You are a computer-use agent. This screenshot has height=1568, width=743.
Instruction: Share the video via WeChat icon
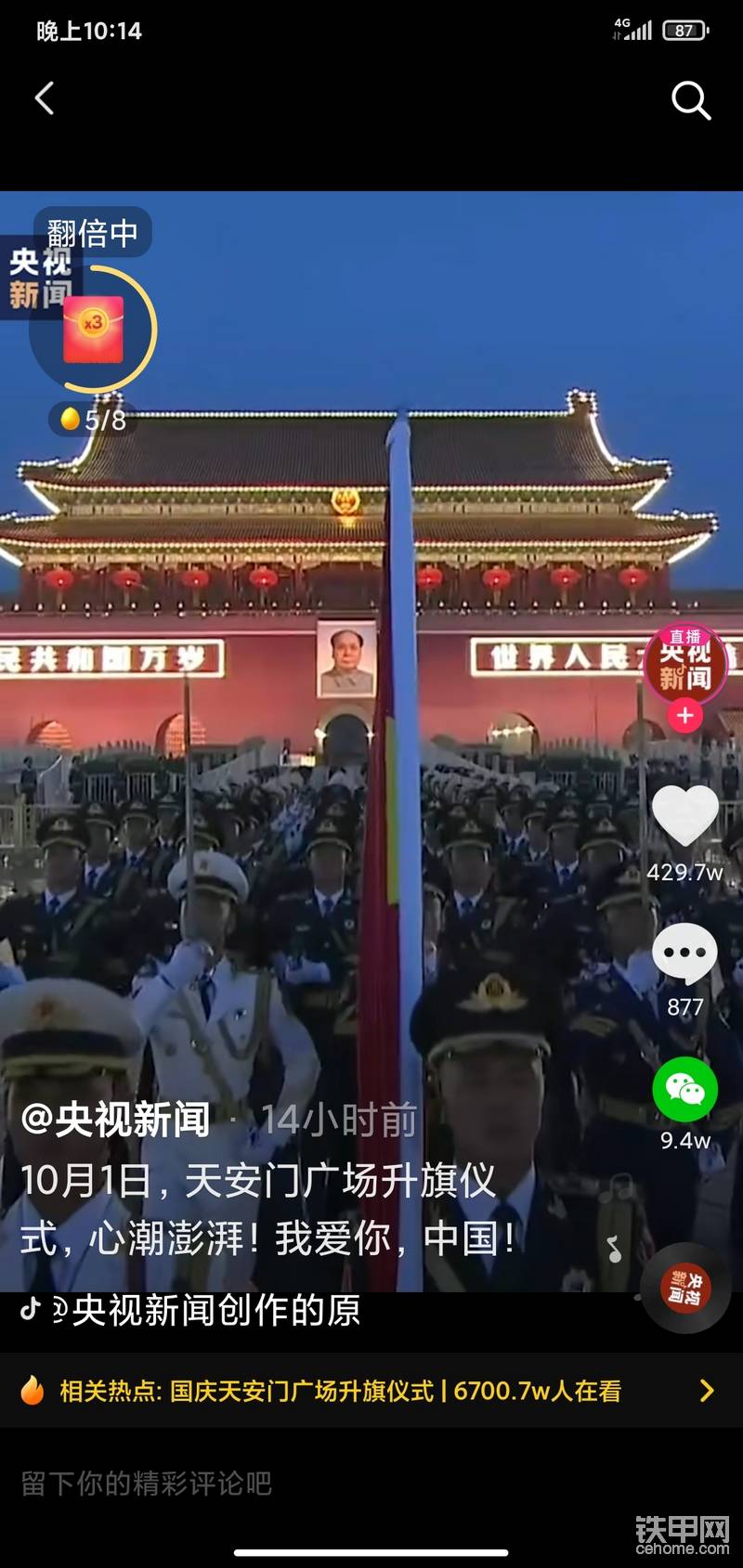coord(685,1090)
